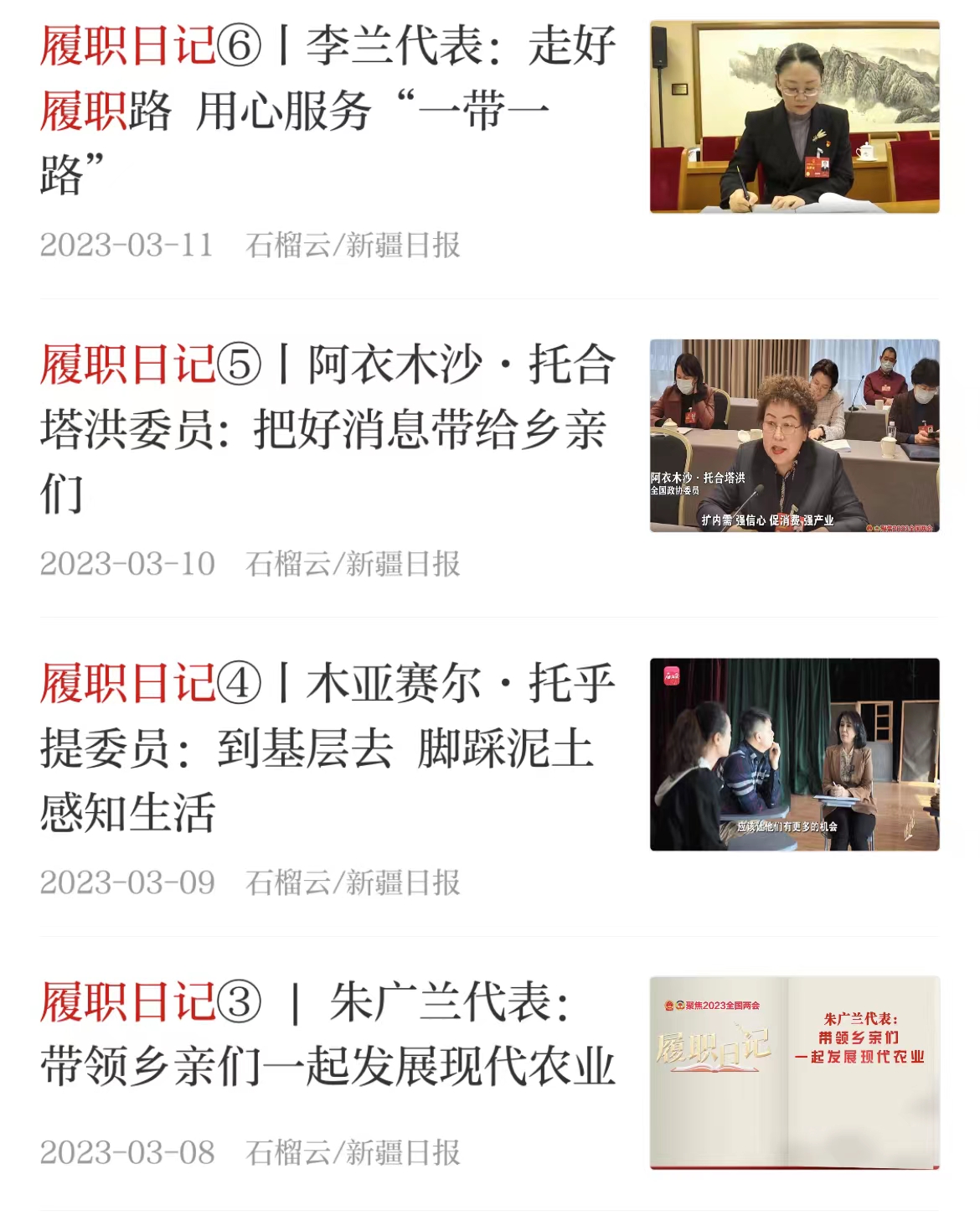The height and width of the screenshot is (1221, 980).
Task: Open article 履职日记⑤ 阿衣木沙·托合塔洪委员
Action: click(x=327, y=429)
